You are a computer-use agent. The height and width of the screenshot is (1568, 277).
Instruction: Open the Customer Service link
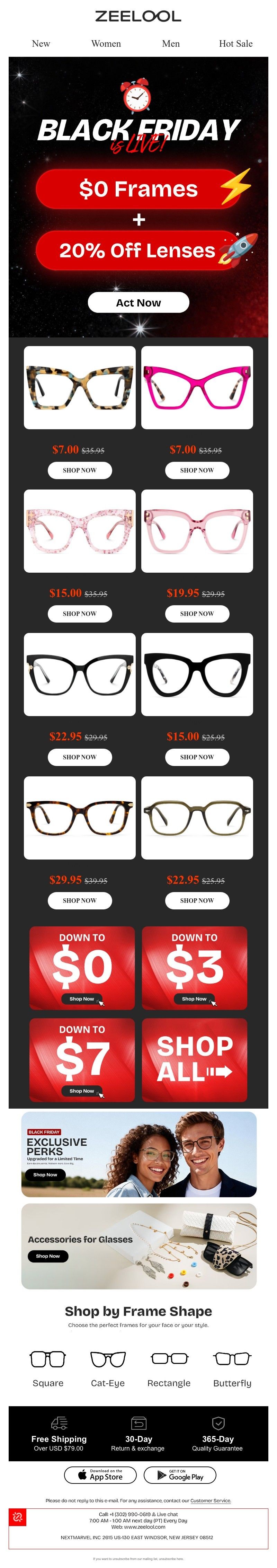point(211,1500)
